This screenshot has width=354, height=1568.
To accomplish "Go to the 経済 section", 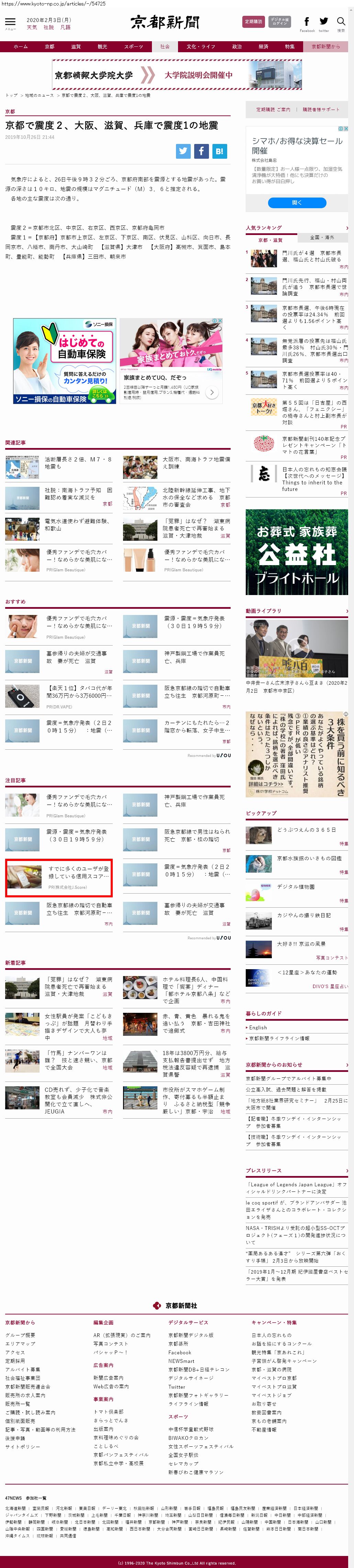I will [263, 47].
